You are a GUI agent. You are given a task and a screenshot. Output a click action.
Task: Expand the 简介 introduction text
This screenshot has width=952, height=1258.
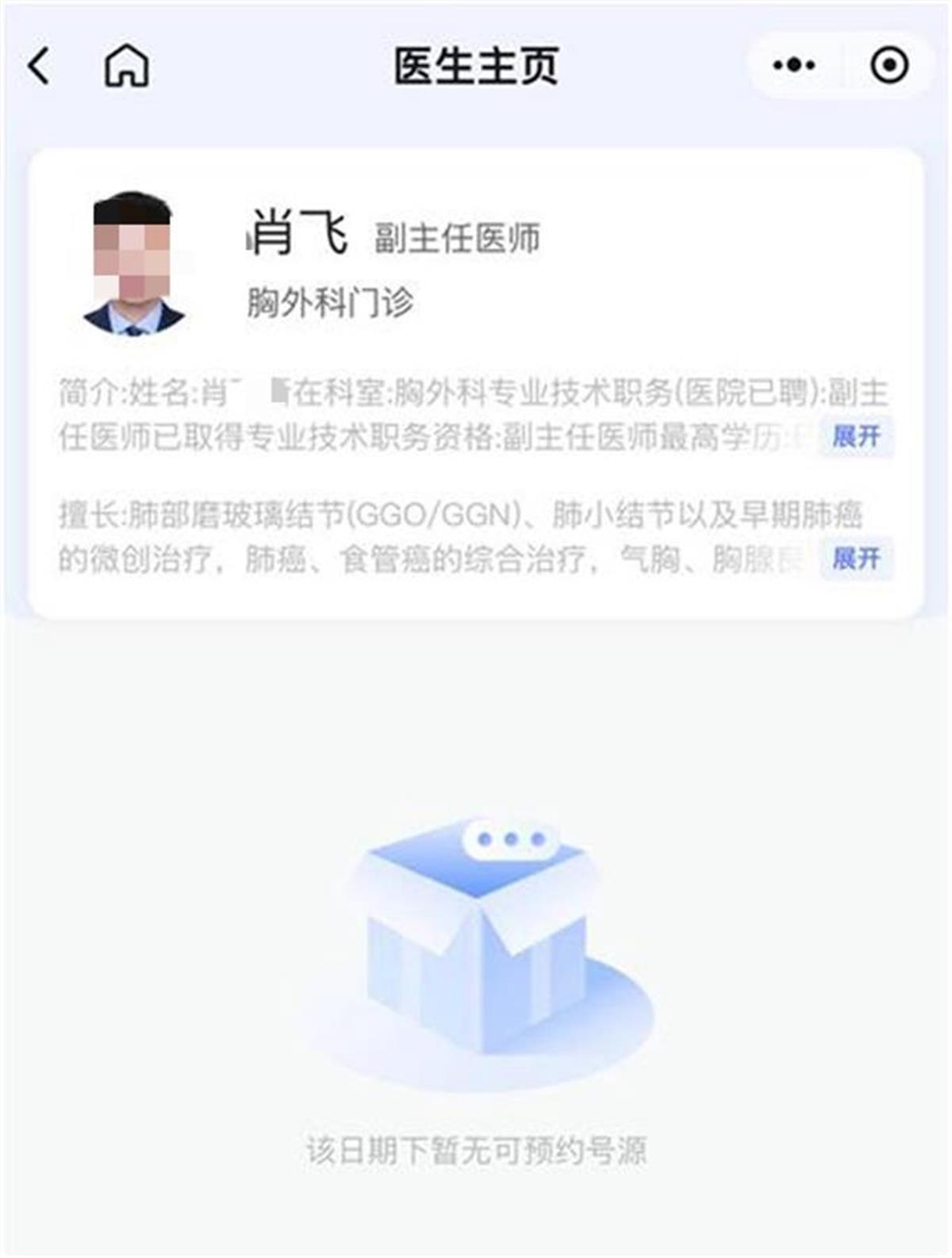(856, 435)
